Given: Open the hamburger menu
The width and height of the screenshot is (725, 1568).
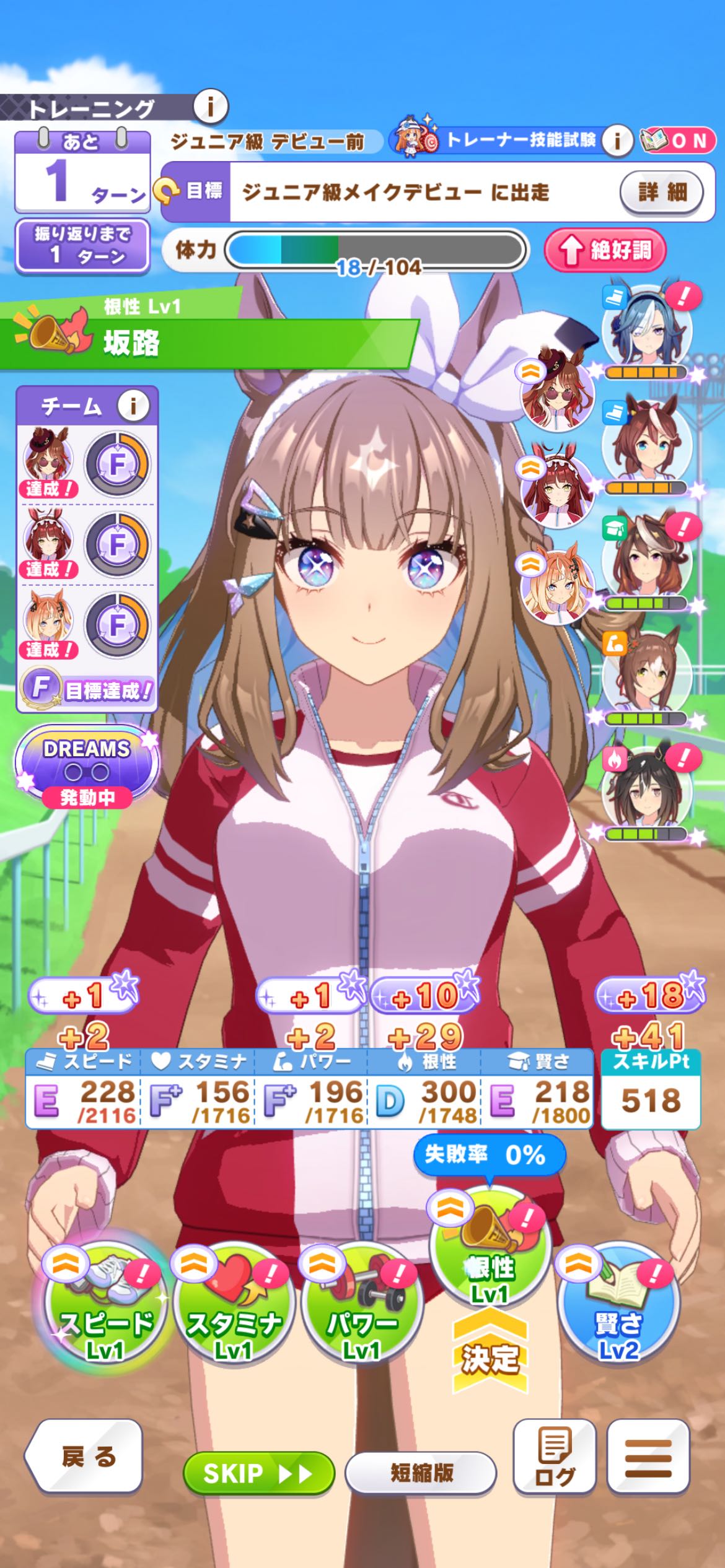Looking at the screenshot, I should [x=648, y=1457].
